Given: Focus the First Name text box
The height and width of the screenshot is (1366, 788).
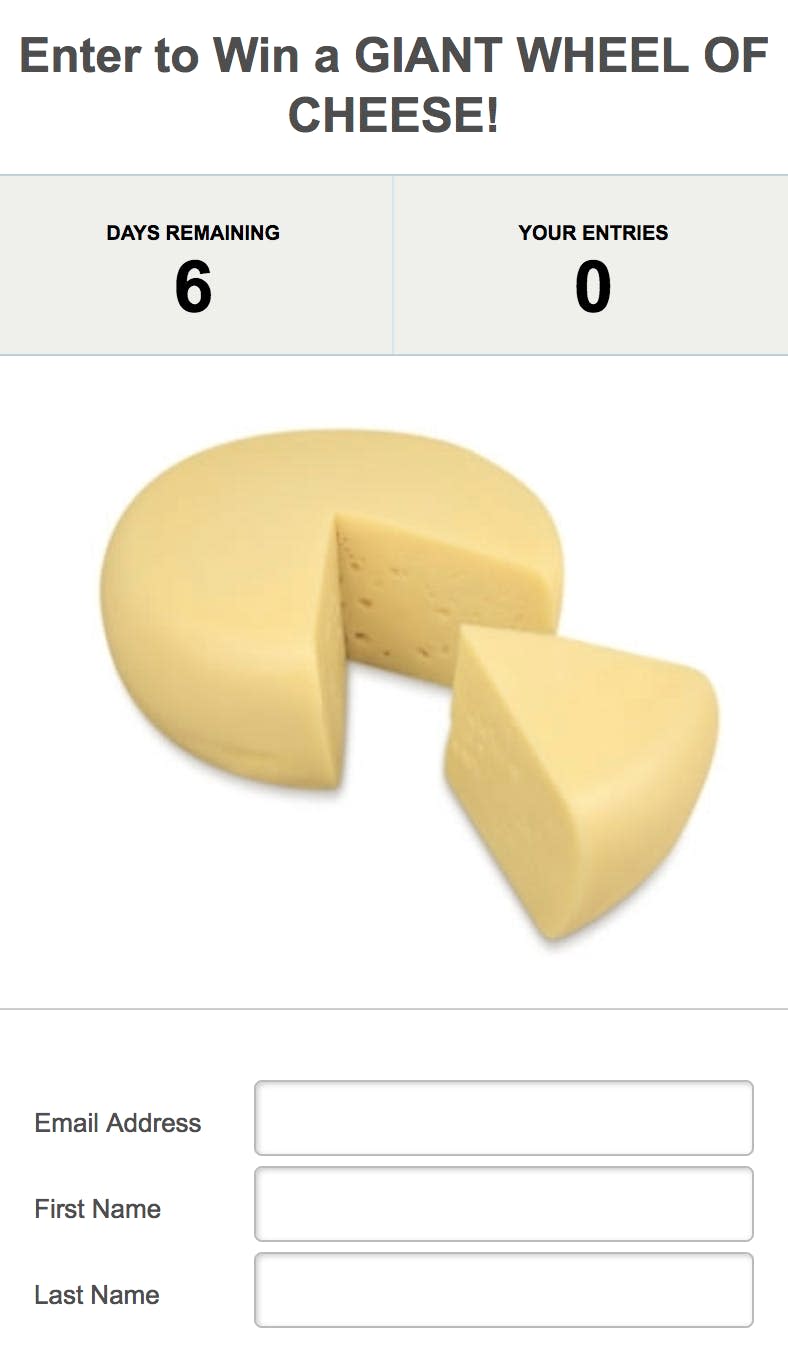Looking at the screenshot, I should click(x=503, y=1204).
